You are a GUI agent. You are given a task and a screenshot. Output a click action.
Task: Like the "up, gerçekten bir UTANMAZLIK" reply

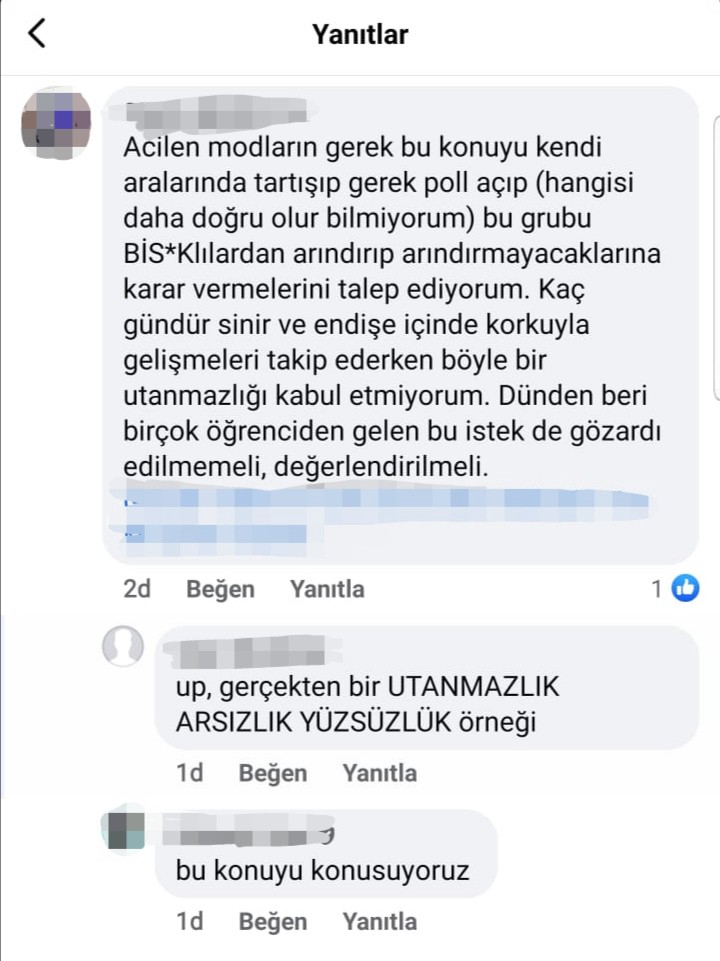[272, 773]
